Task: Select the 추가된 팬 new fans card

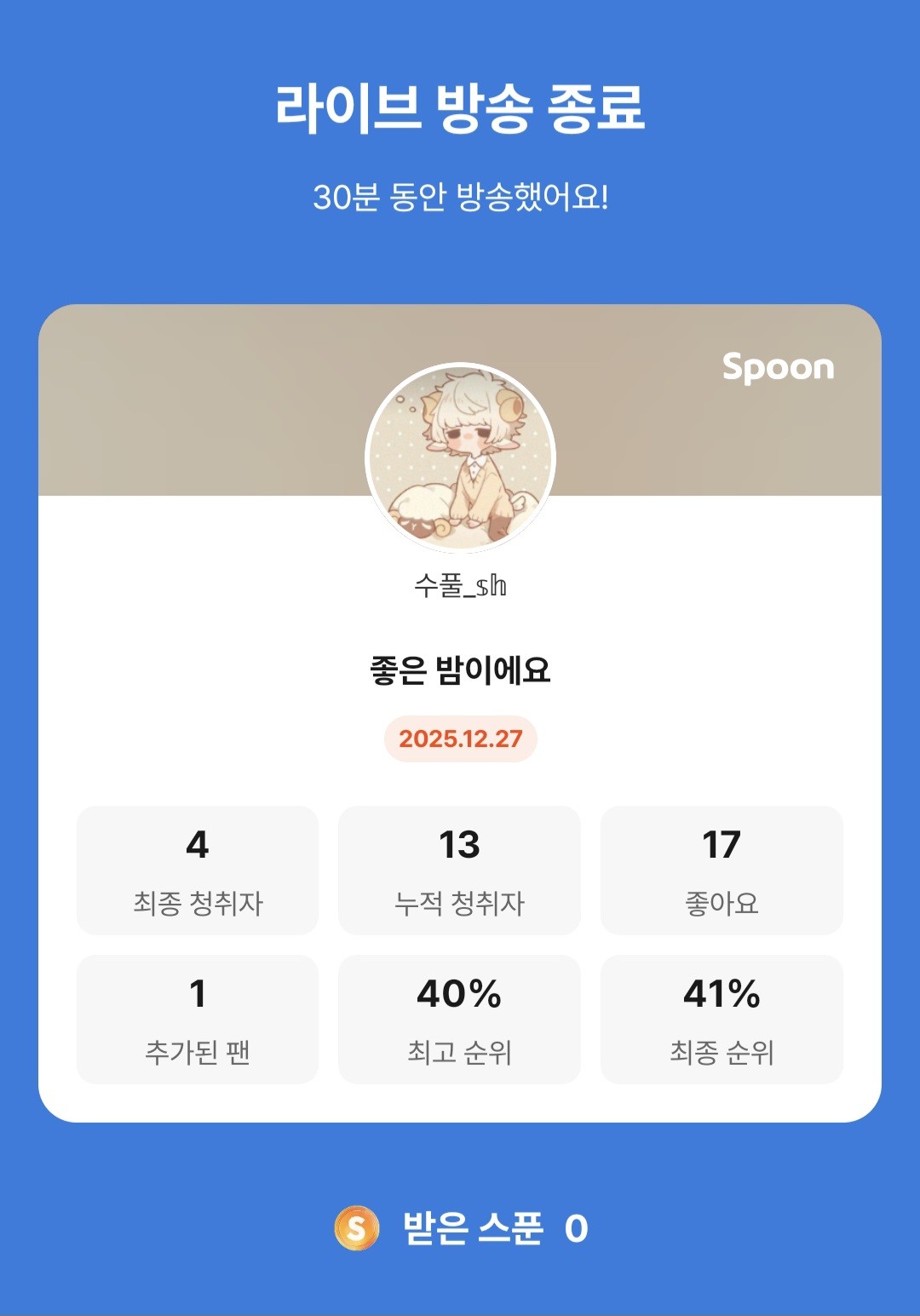Action: [x=198, y=1018]
